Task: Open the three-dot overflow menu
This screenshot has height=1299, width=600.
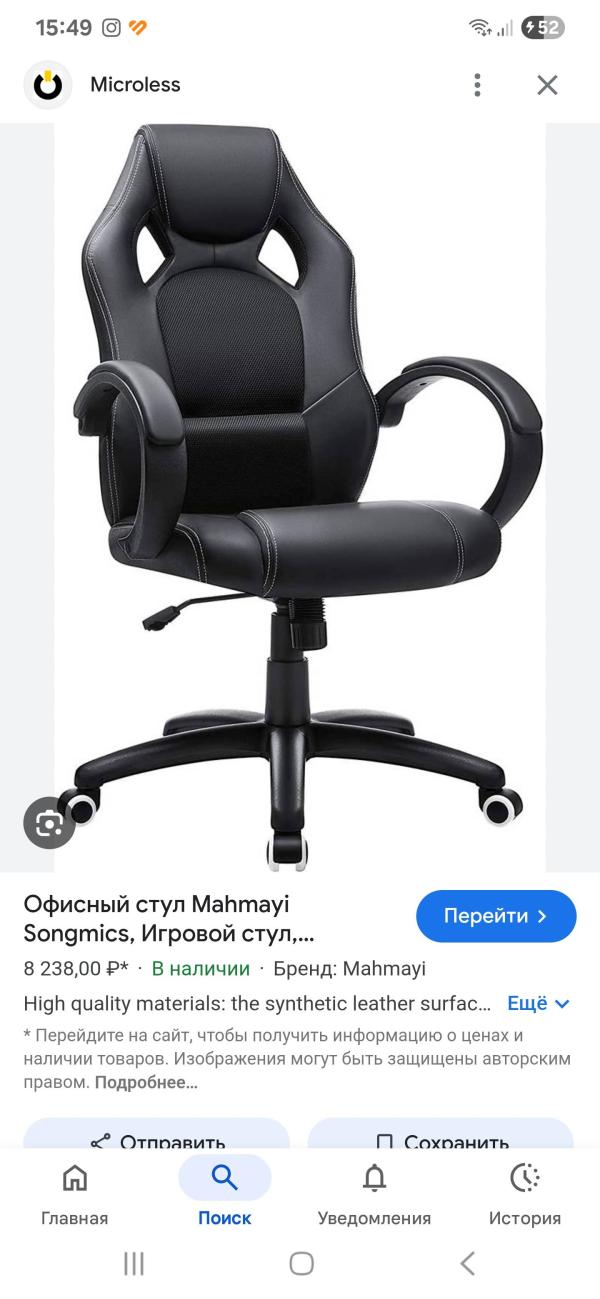Action: 478,85
